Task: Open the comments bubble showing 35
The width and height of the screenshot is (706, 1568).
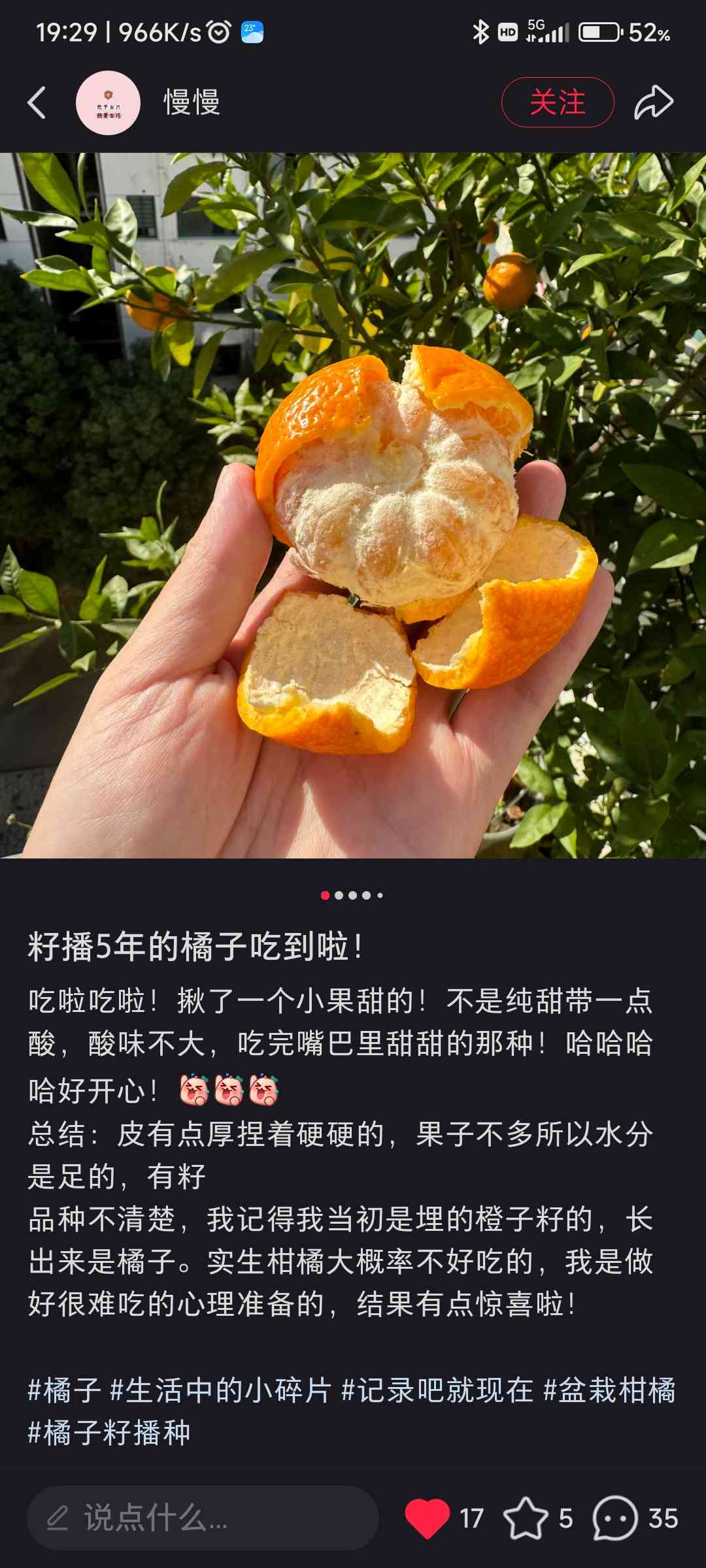Action: [614, 1518]
